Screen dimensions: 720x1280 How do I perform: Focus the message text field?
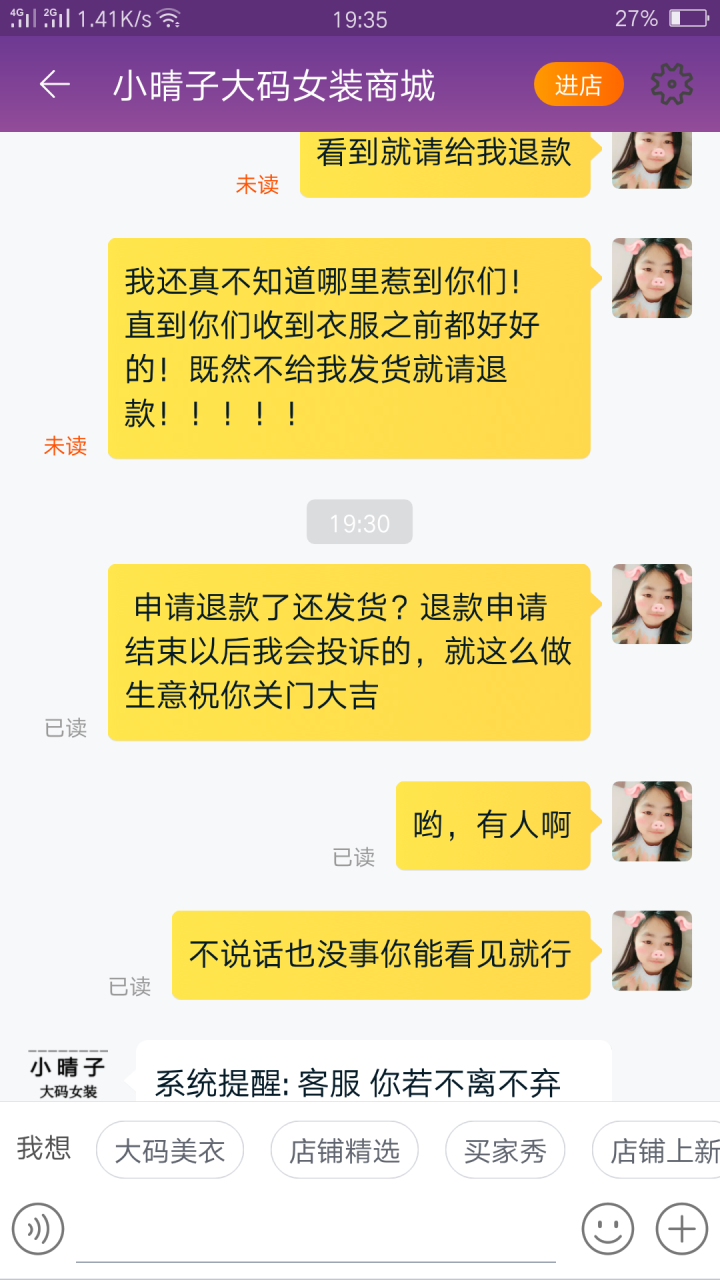315,1230
